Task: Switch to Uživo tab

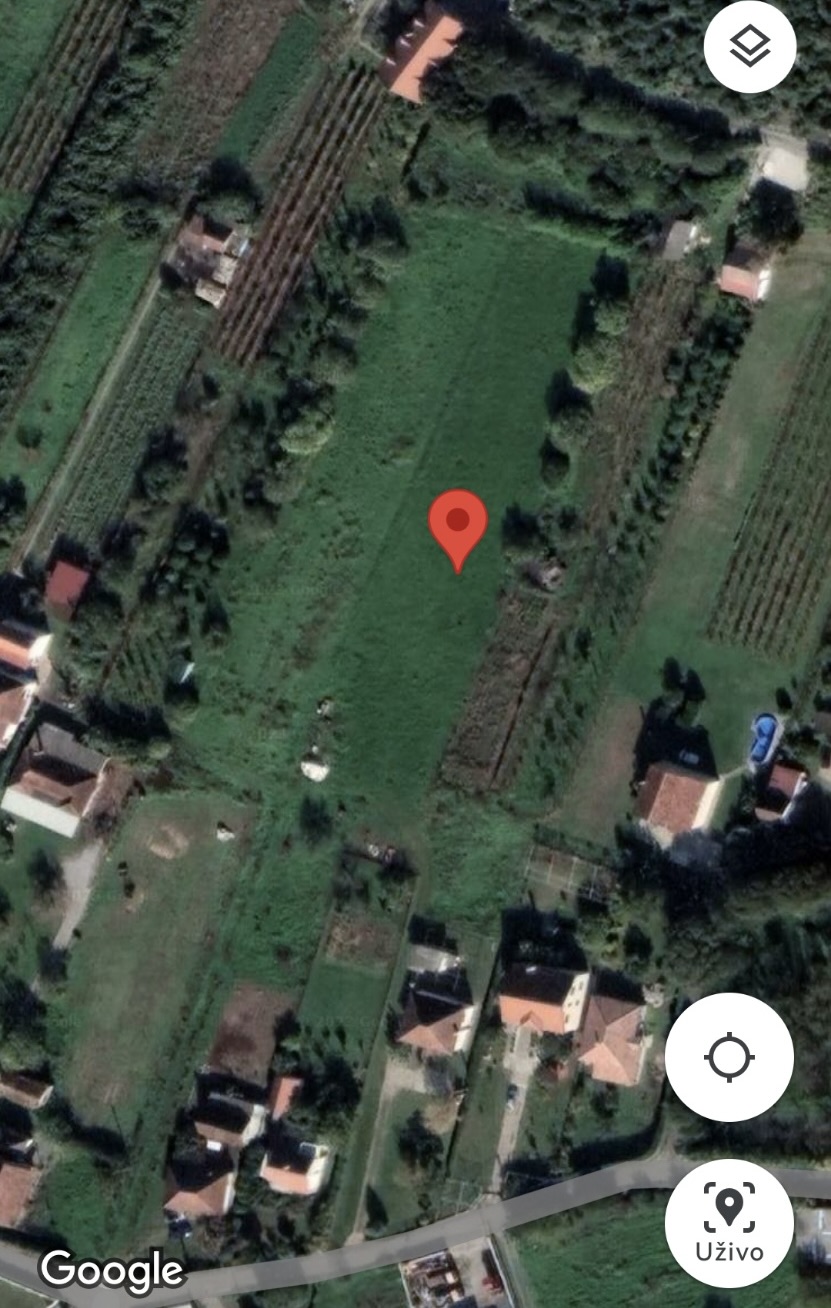Action: 731,1222
